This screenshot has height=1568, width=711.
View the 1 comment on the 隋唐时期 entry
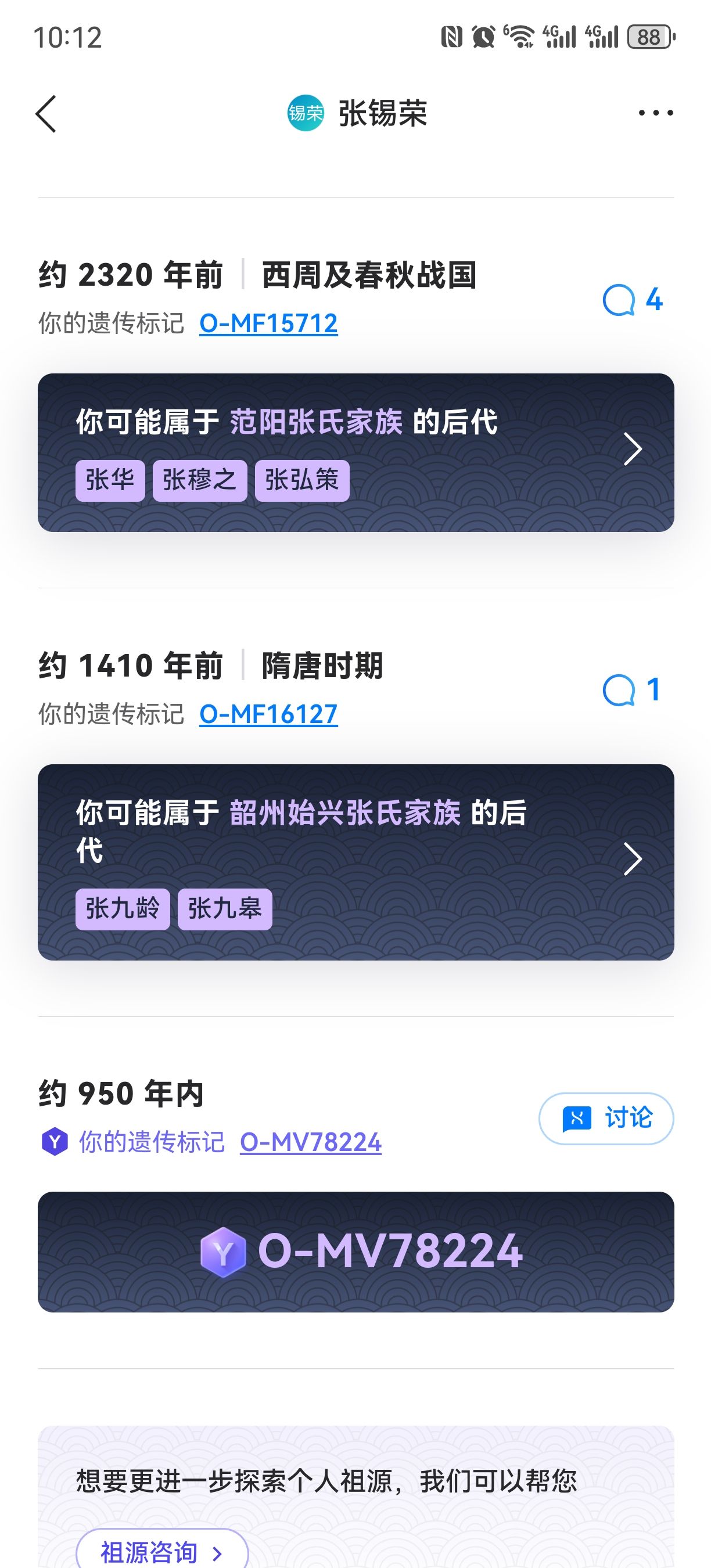coord(632,691)
